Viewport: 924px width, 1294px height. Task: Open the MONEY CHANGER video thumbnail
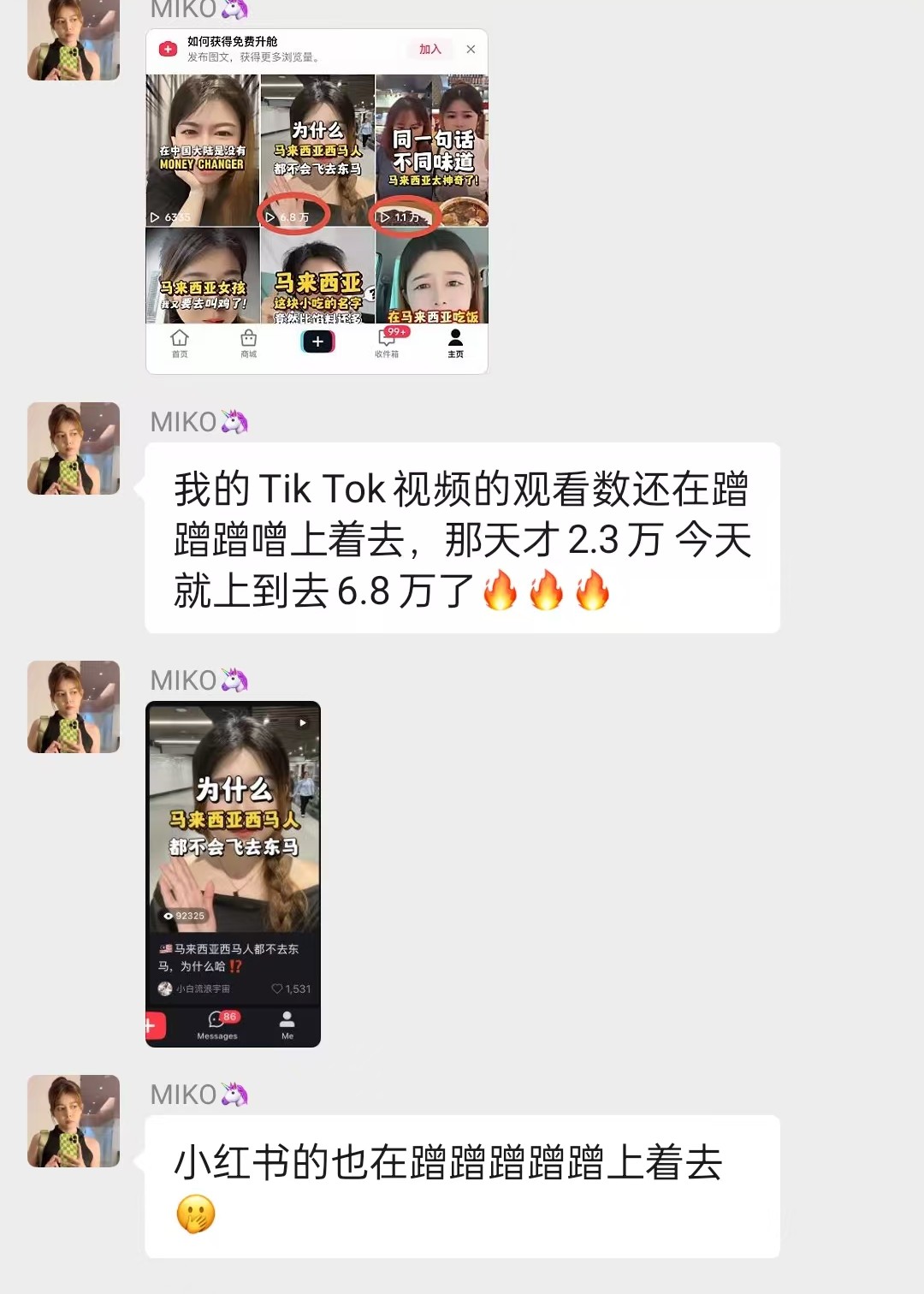(x=201, y=150)
